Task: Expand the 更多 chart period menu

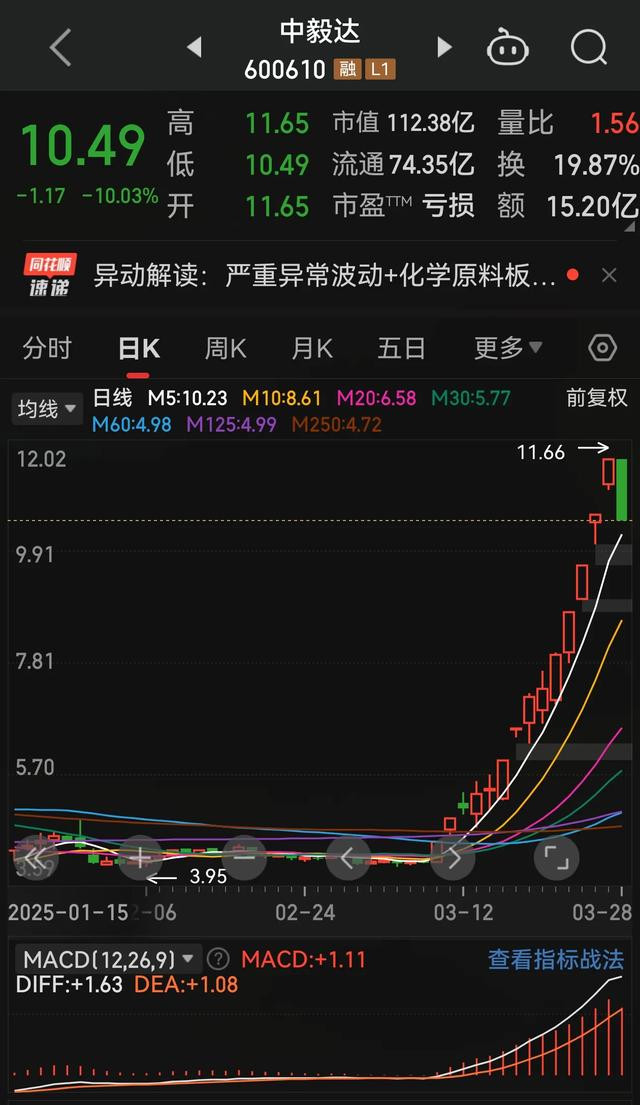Action: pos(508,348)
